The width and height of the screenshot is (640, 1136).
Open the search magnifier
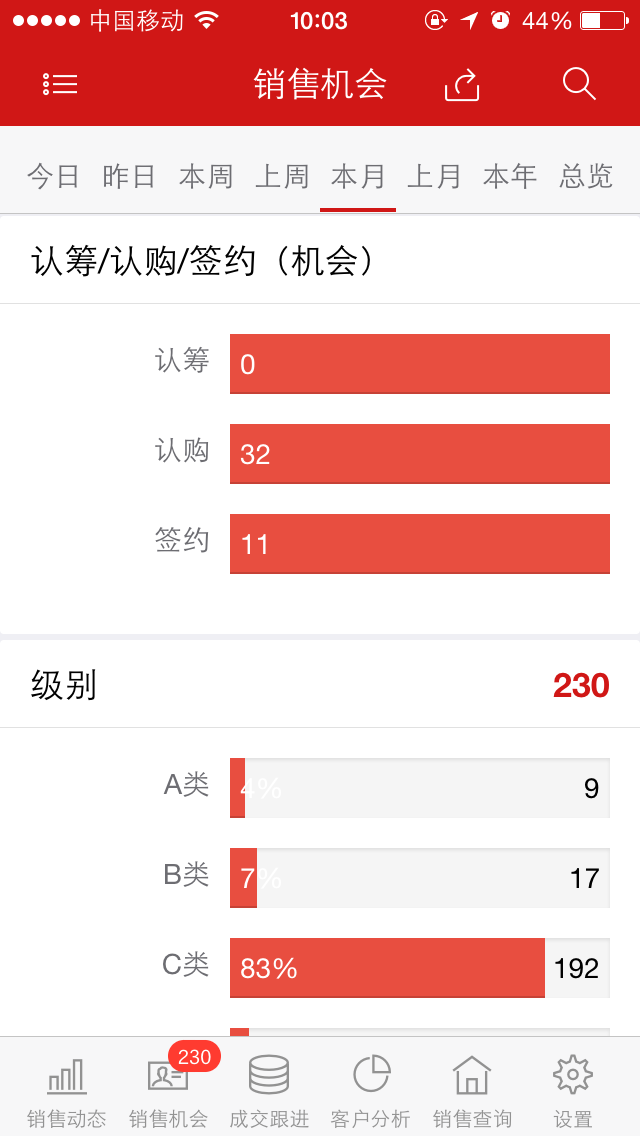[x=579, y=84]
